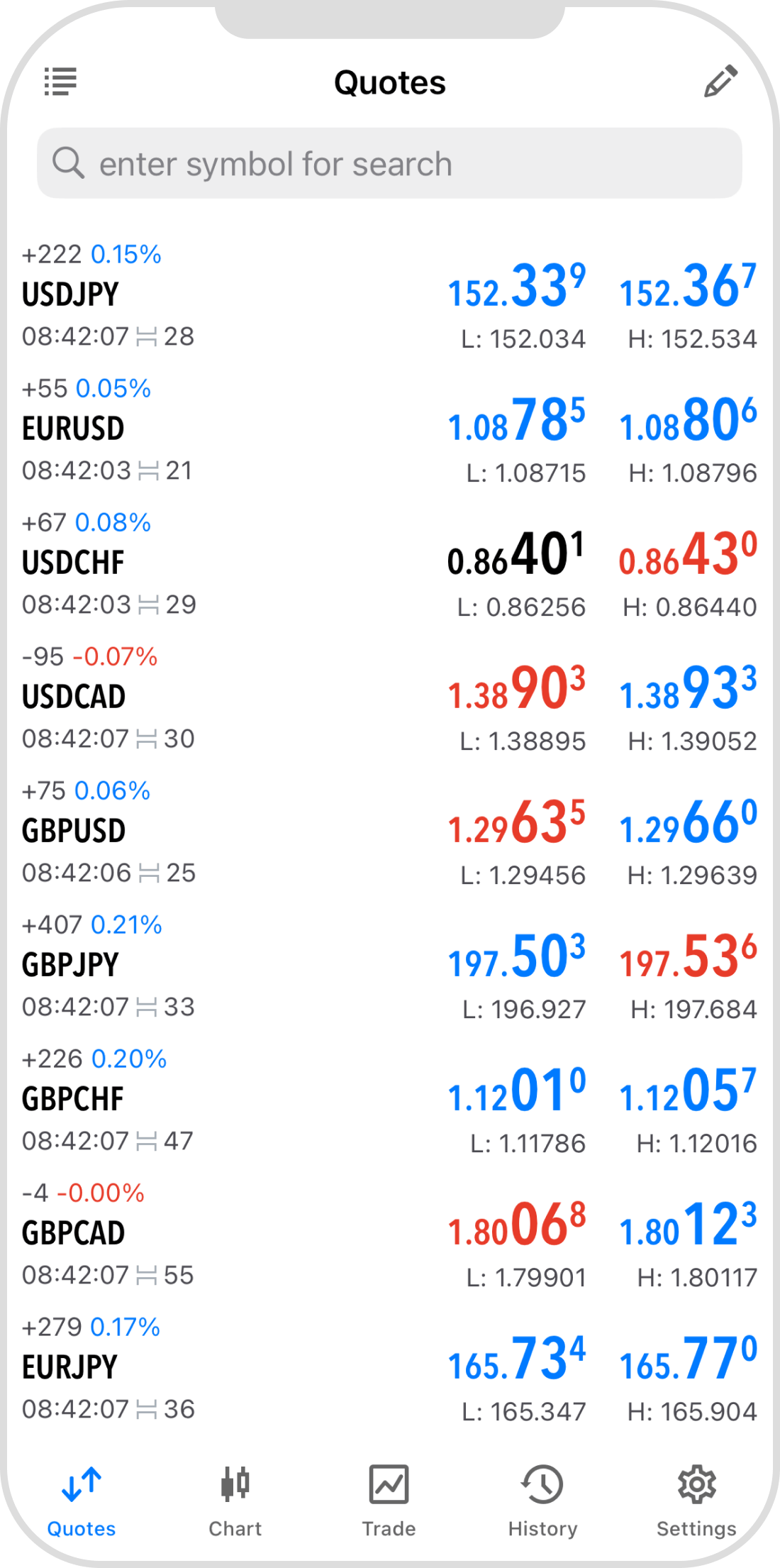Tap the pencil edit icon
780x1568 pixels.
pyautogui.click(x=720, y=82)
